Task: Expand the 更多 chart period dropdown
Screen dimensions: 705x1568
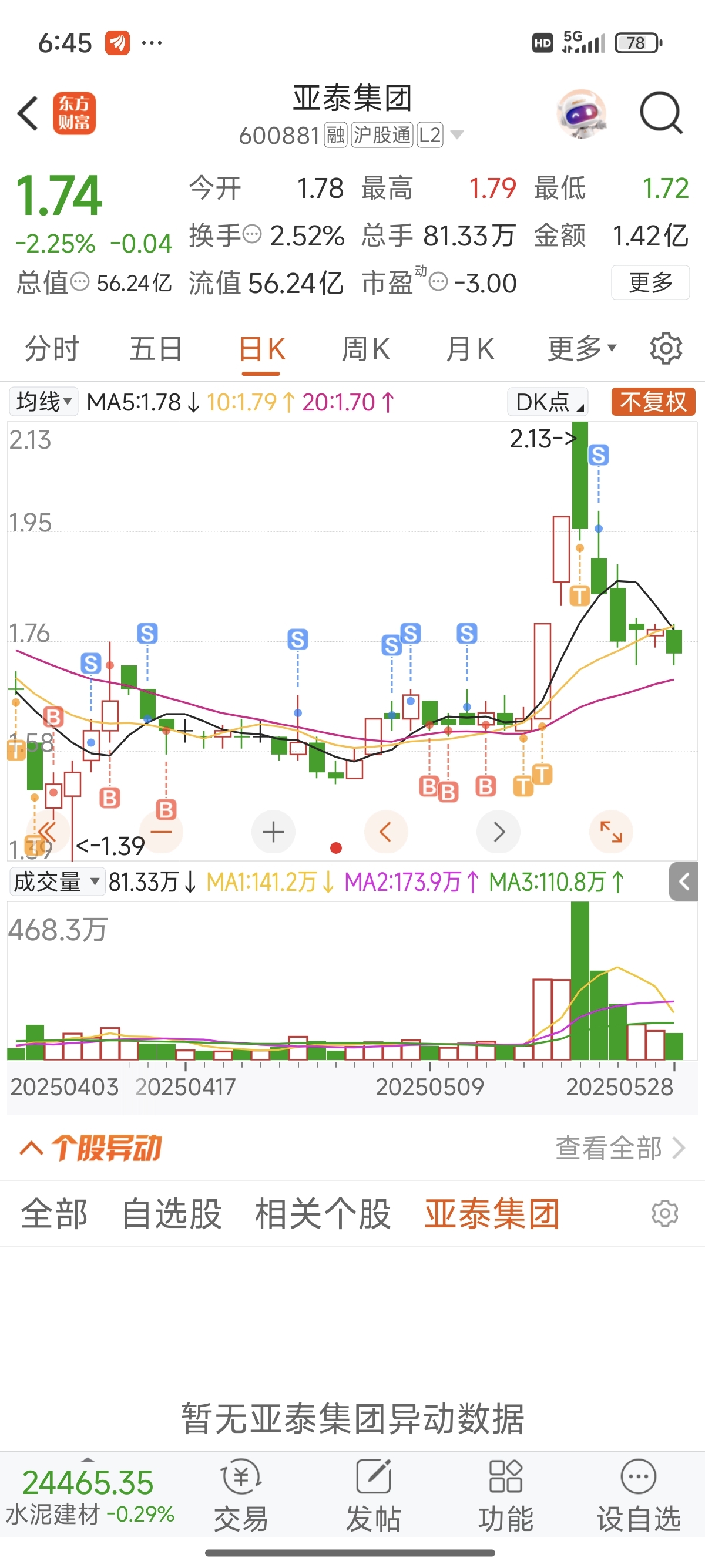Action: click(582, 349)
